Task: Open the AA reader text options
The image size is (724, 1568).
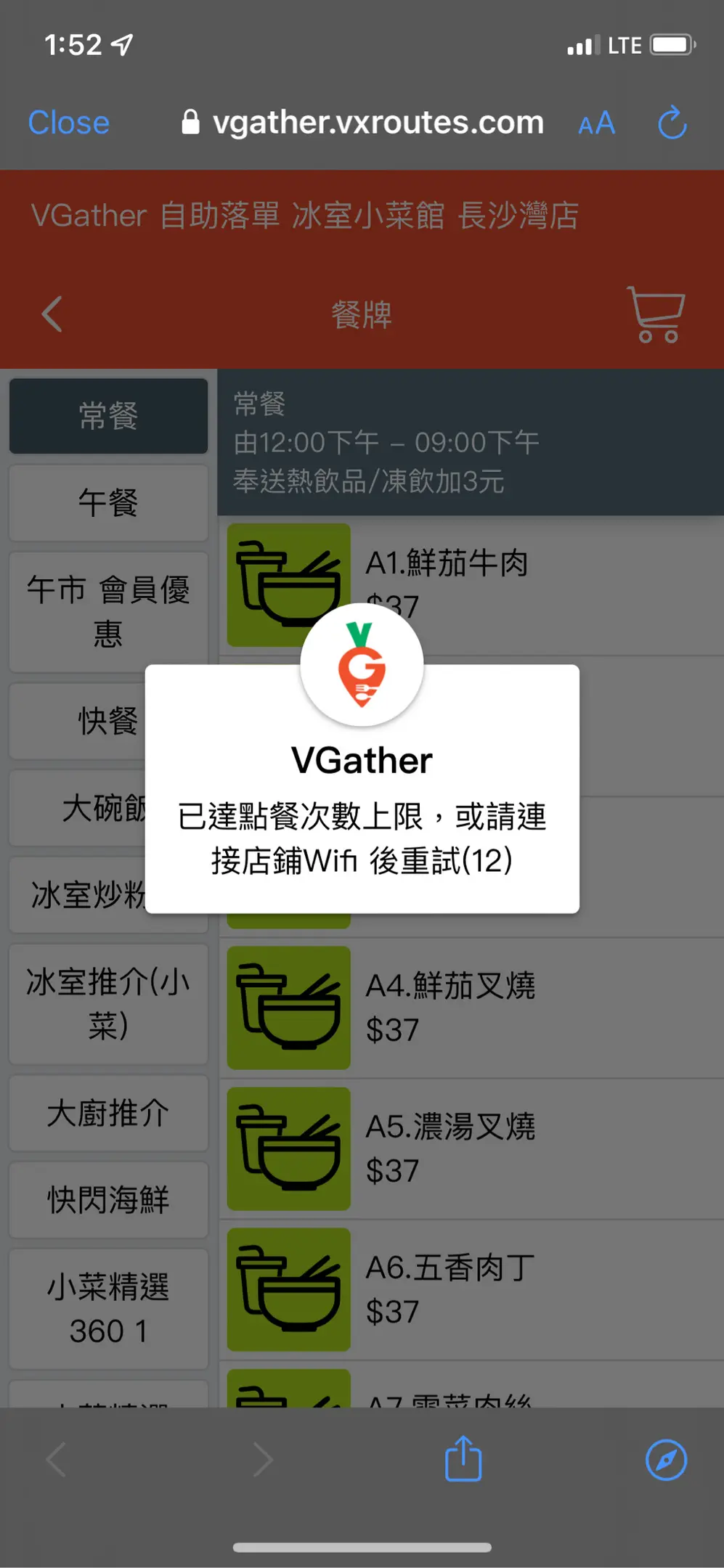Action: pyautogui.click(x=596, y=123)
